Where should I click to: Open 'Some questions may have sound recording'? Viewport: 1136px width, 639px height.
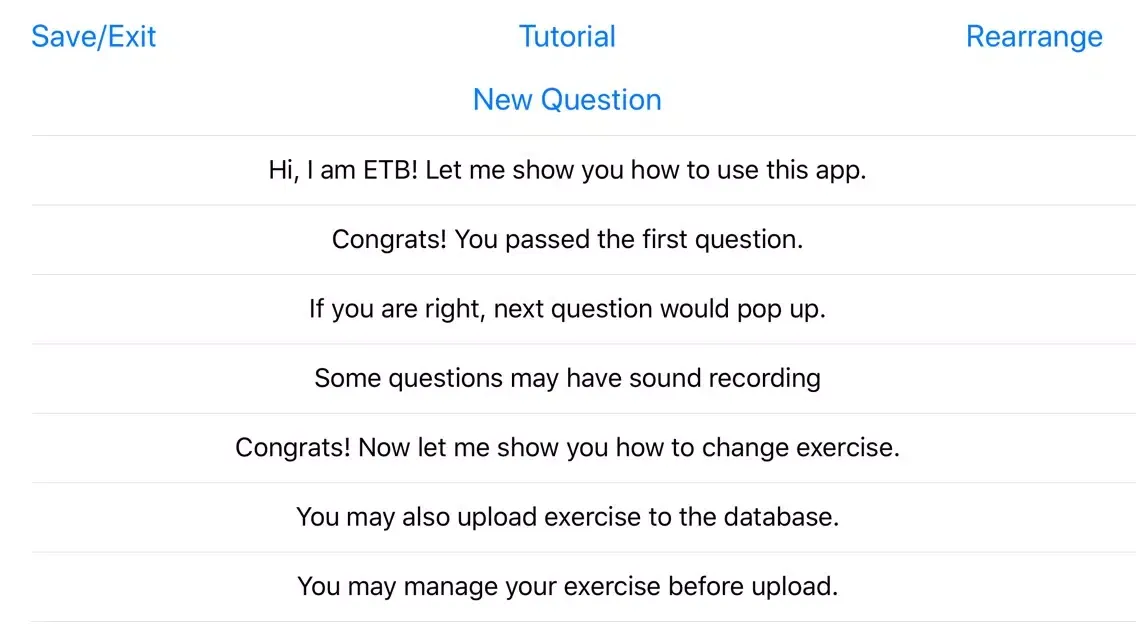[567, 378]
